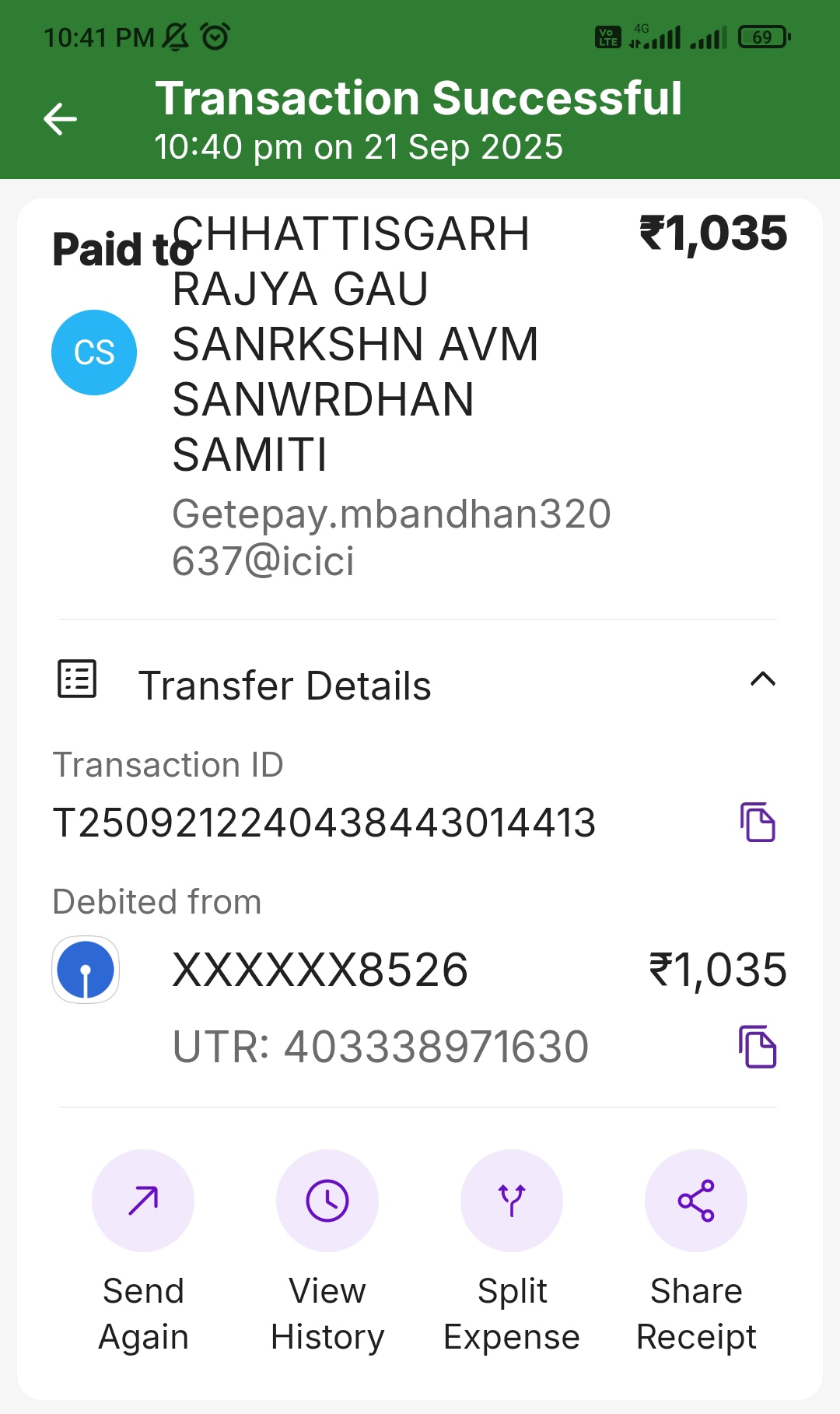Select Split Expense

coord(512,1201)
